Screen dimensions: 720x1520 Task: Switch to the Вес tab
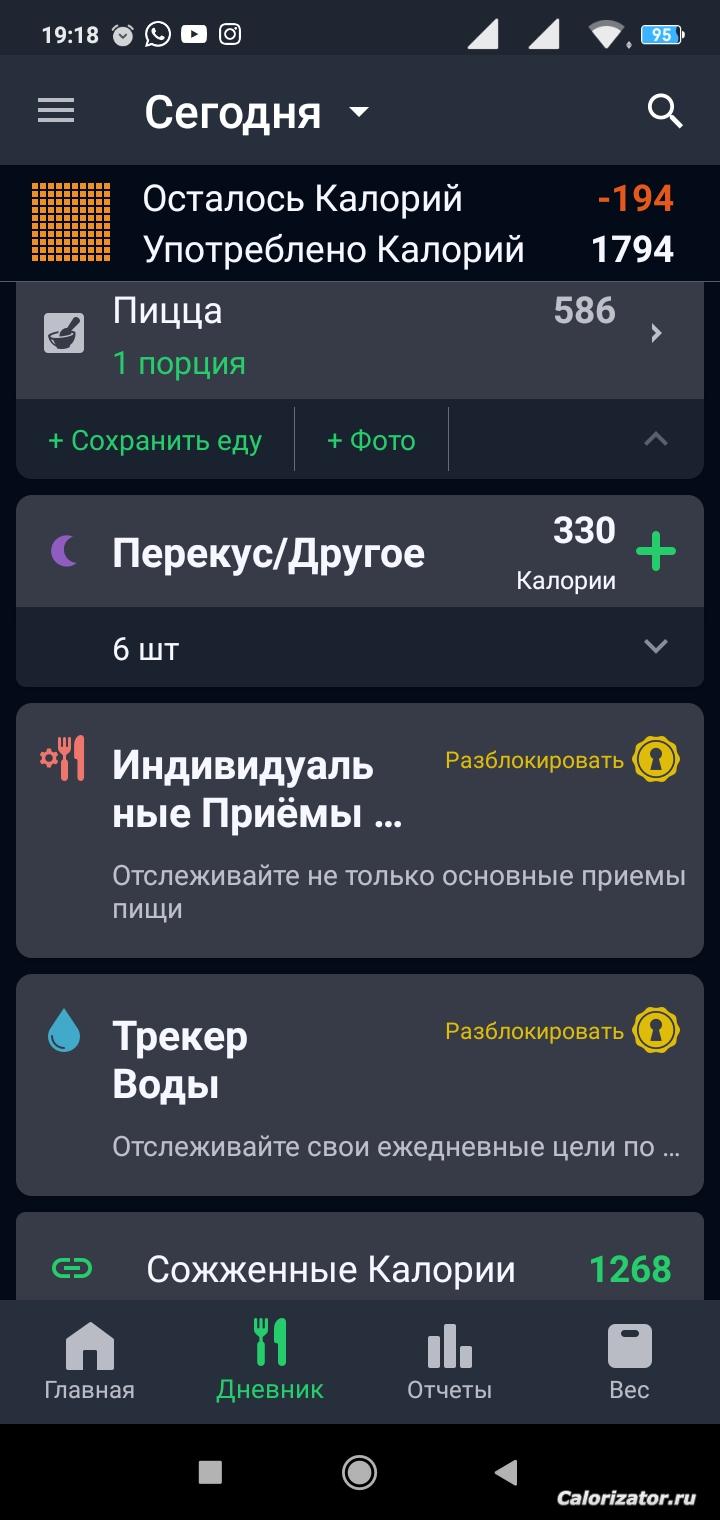tap(630, 1361)
